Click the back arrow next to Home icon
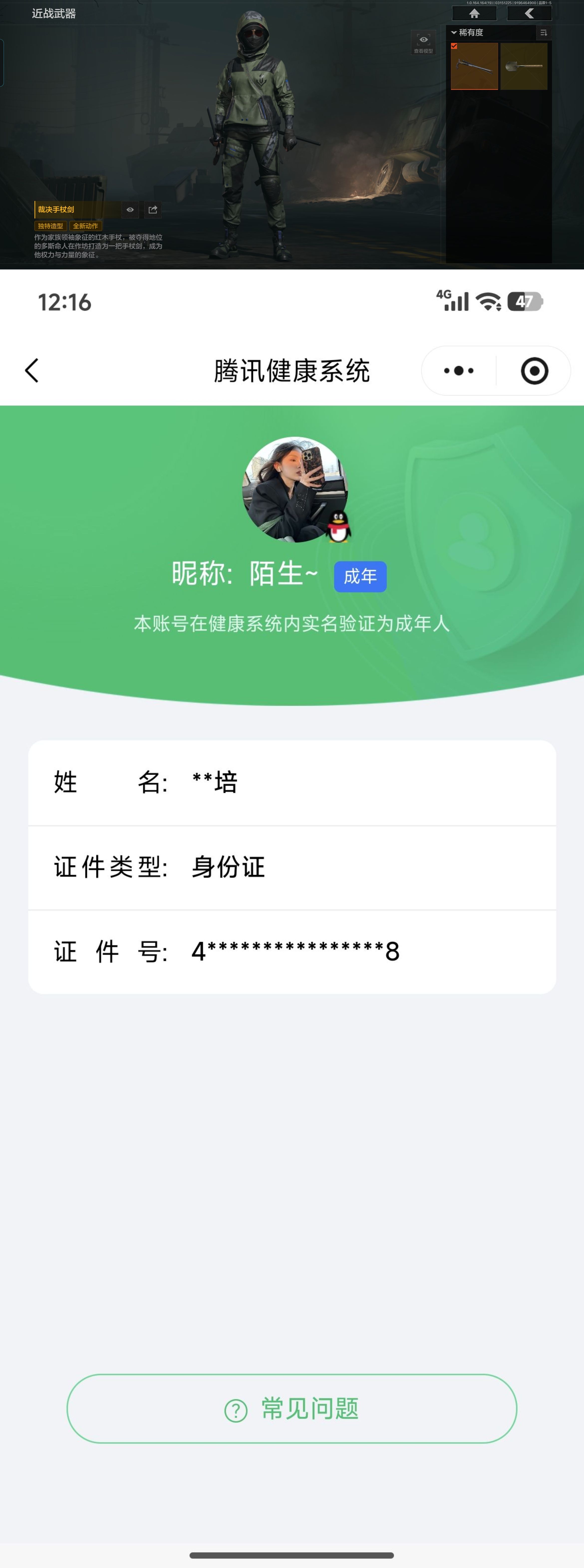The image size is (584, 1568). tap(529, 13)
